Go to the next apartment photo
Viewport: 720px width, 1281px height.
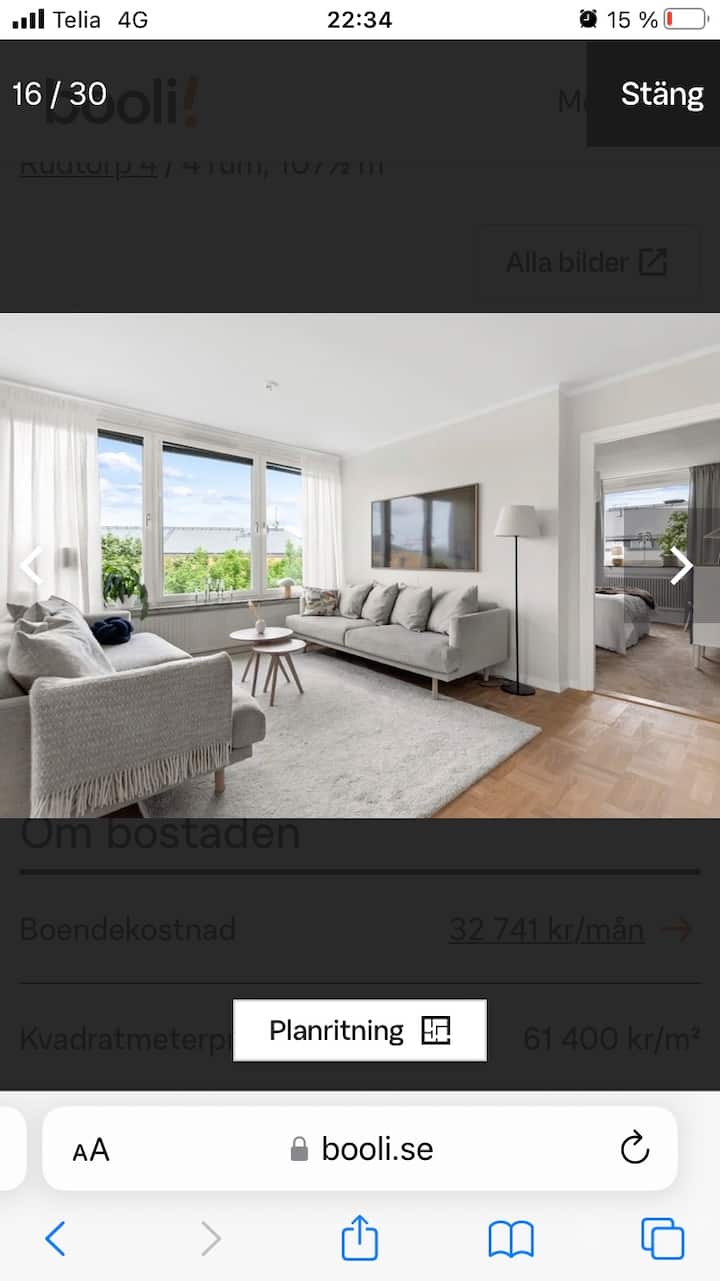click(681, 566)
